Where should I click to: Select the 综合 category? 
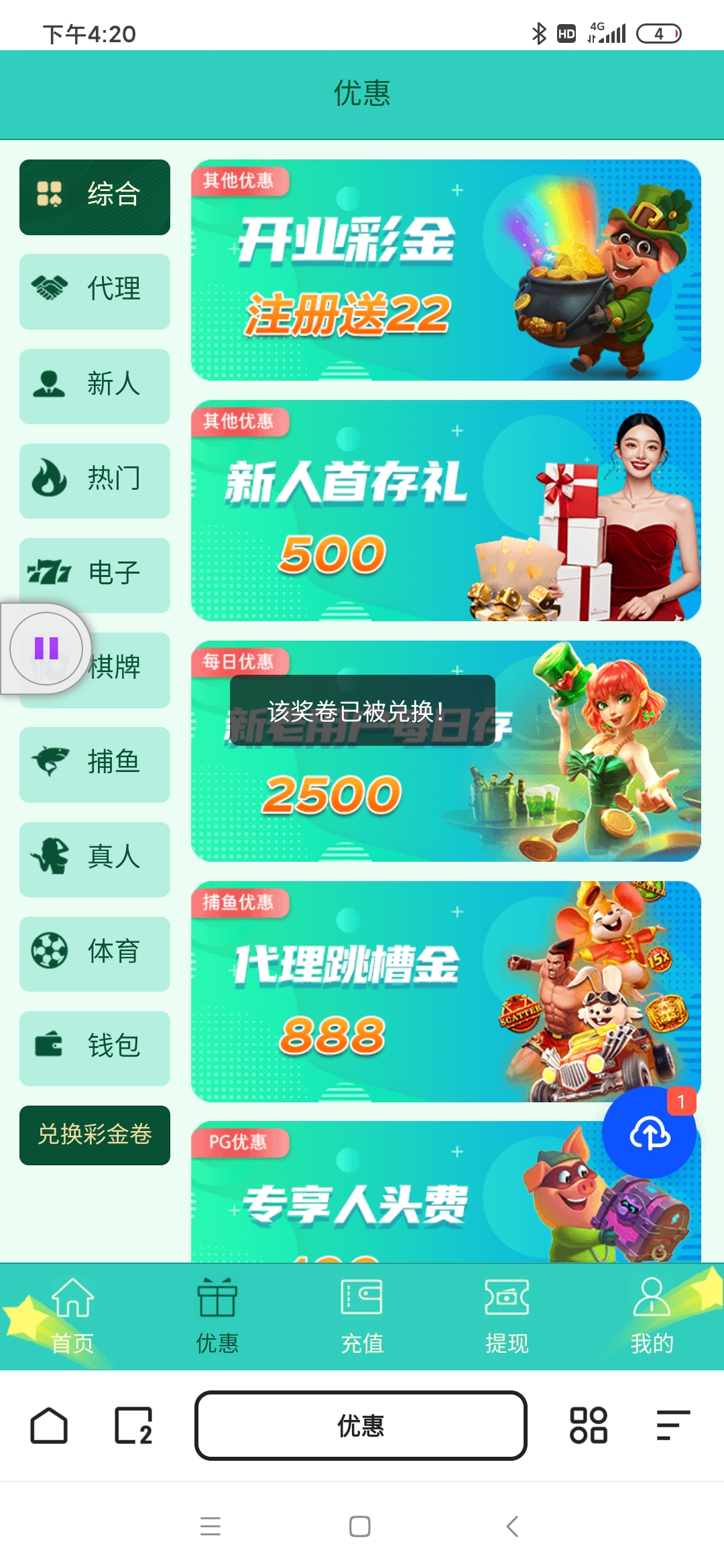pos(95,197)
